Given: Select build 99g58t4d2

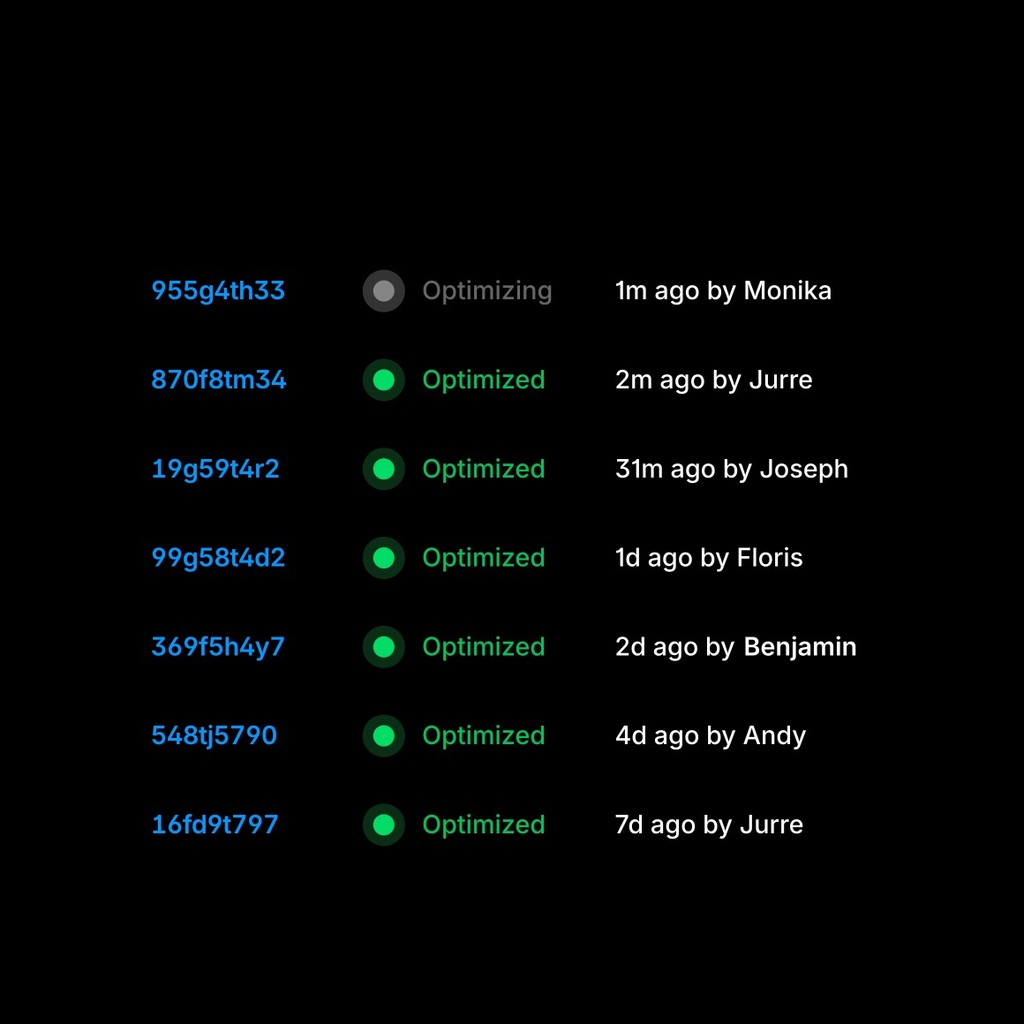Looking at the screenshot, I should [x=218, y=558].
